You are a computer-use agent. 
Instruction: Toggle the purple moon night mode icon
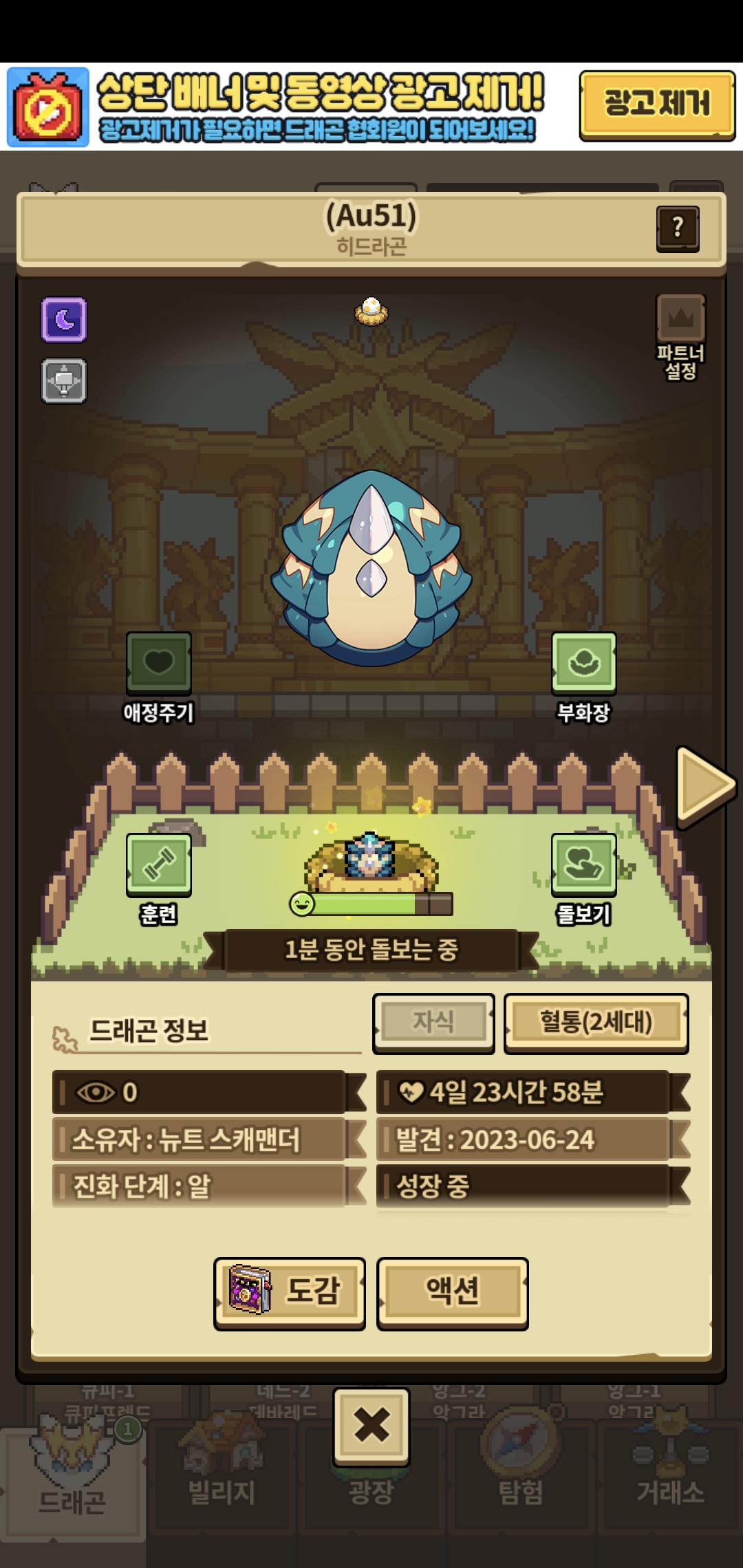(64, 320)
